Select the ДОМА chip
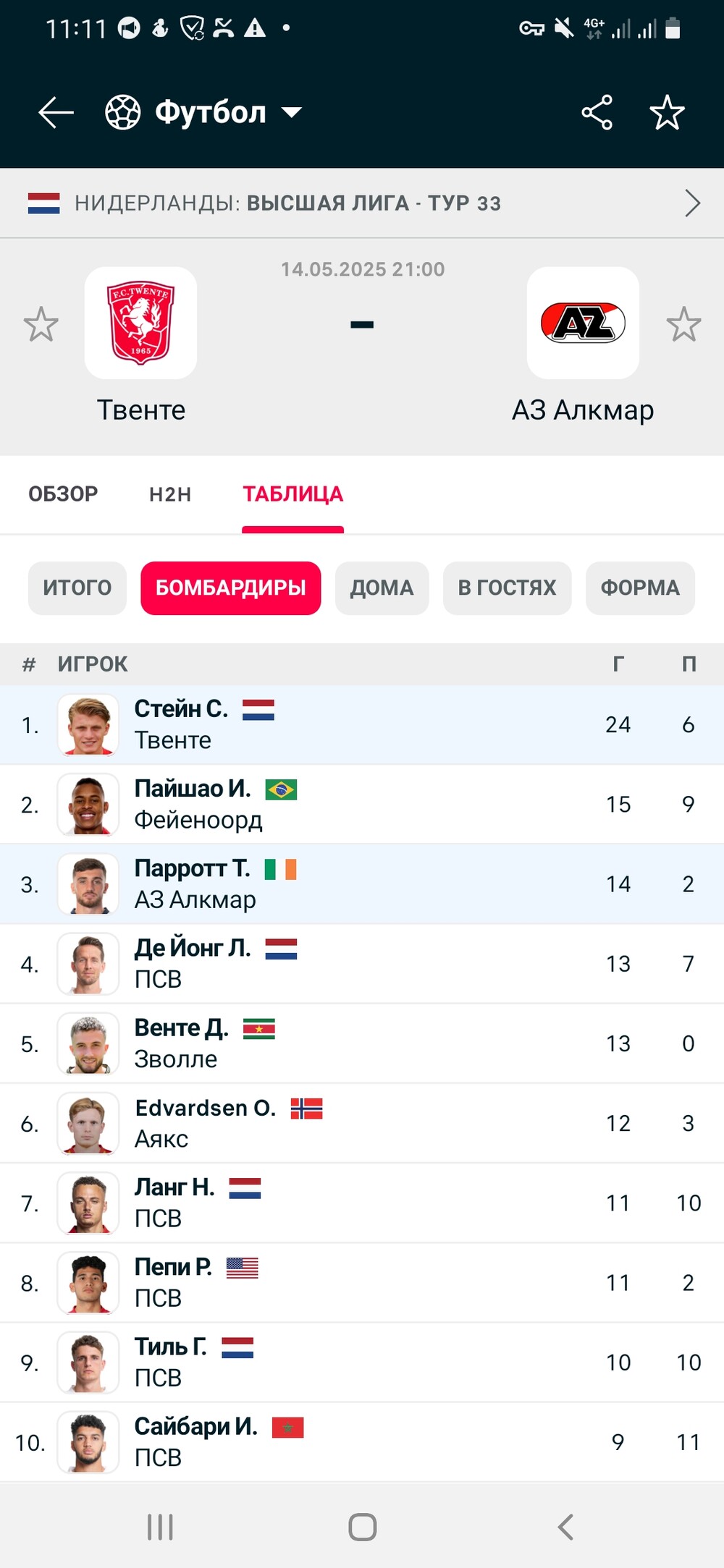 click(x=382, y=588)
